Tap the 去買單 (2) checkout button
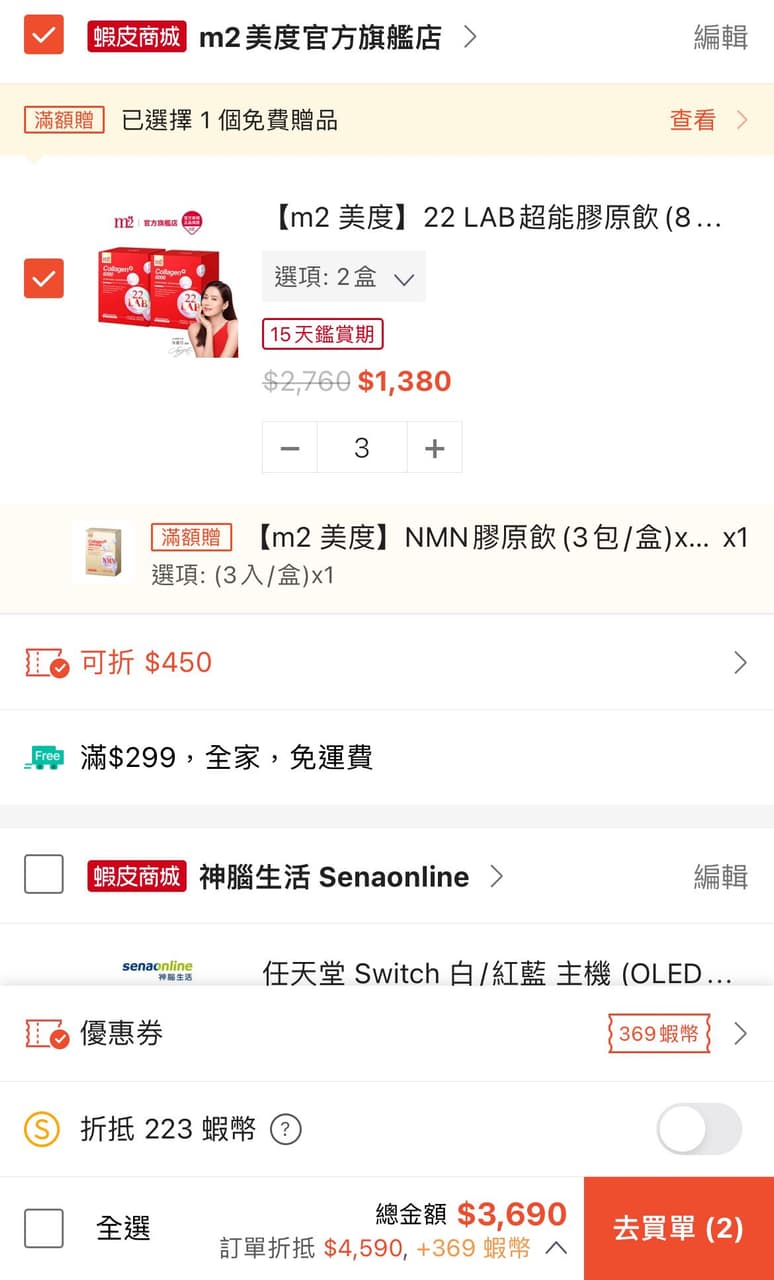The image size is (774, 1280). (678, 1229)
